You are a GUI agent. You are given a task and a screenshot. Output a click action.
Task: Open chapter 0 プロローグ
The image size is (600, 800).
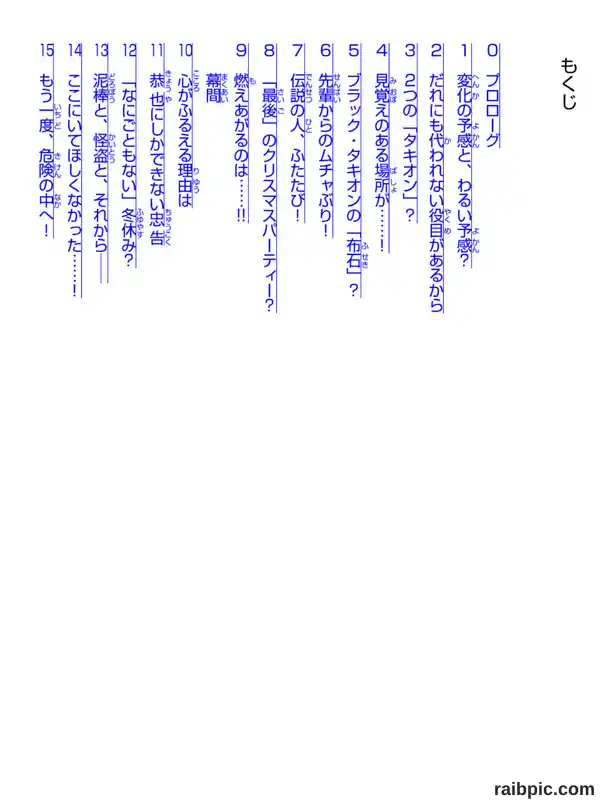[492, 96]
